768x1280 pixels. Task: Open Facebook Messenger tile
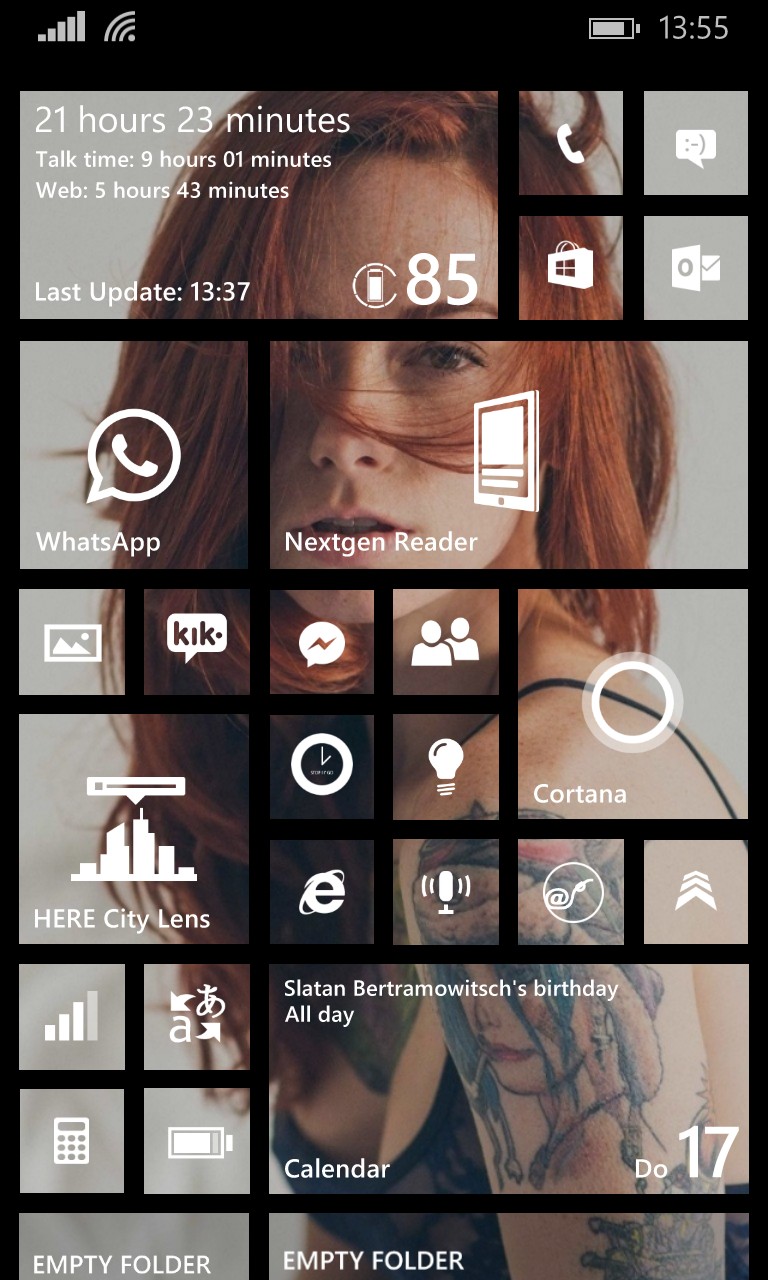click(322, 642)
